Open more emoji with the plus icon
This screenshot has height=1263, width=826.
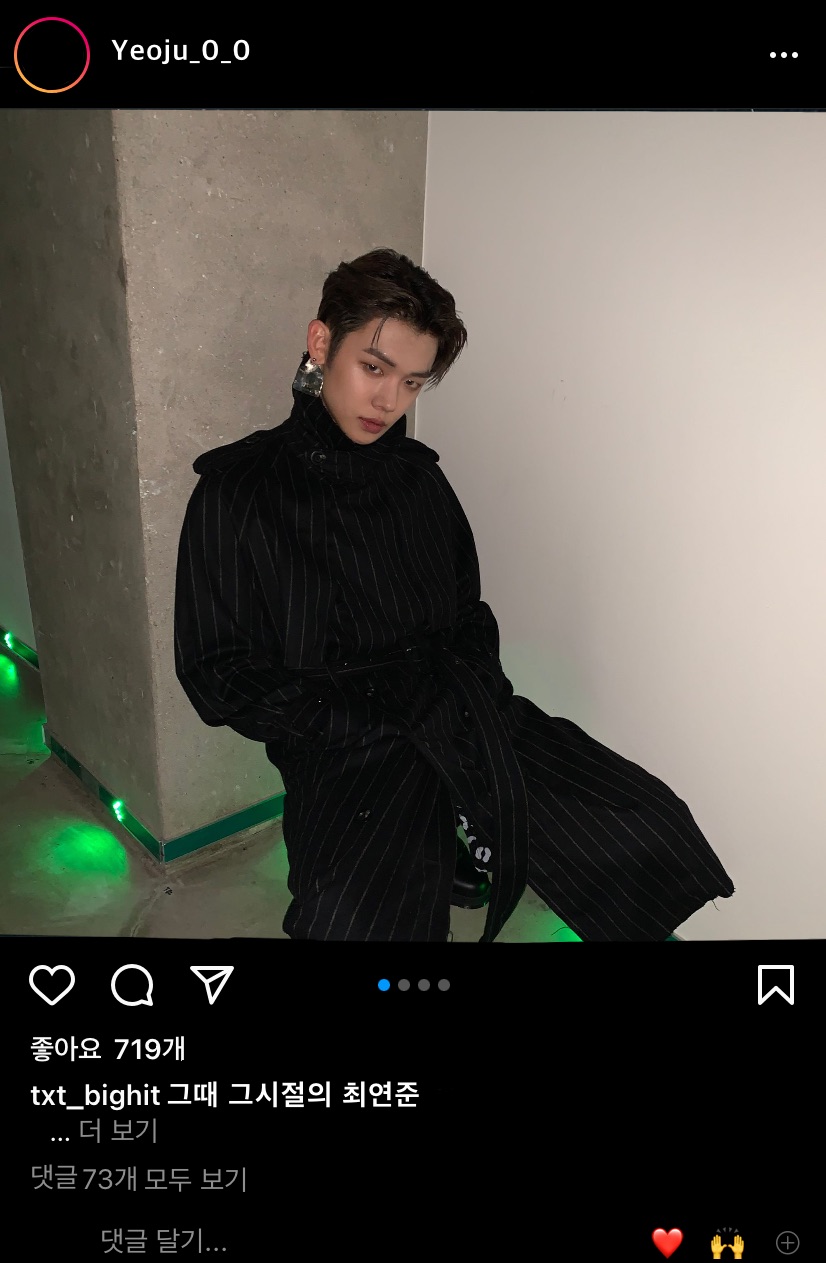point(788,1243)
